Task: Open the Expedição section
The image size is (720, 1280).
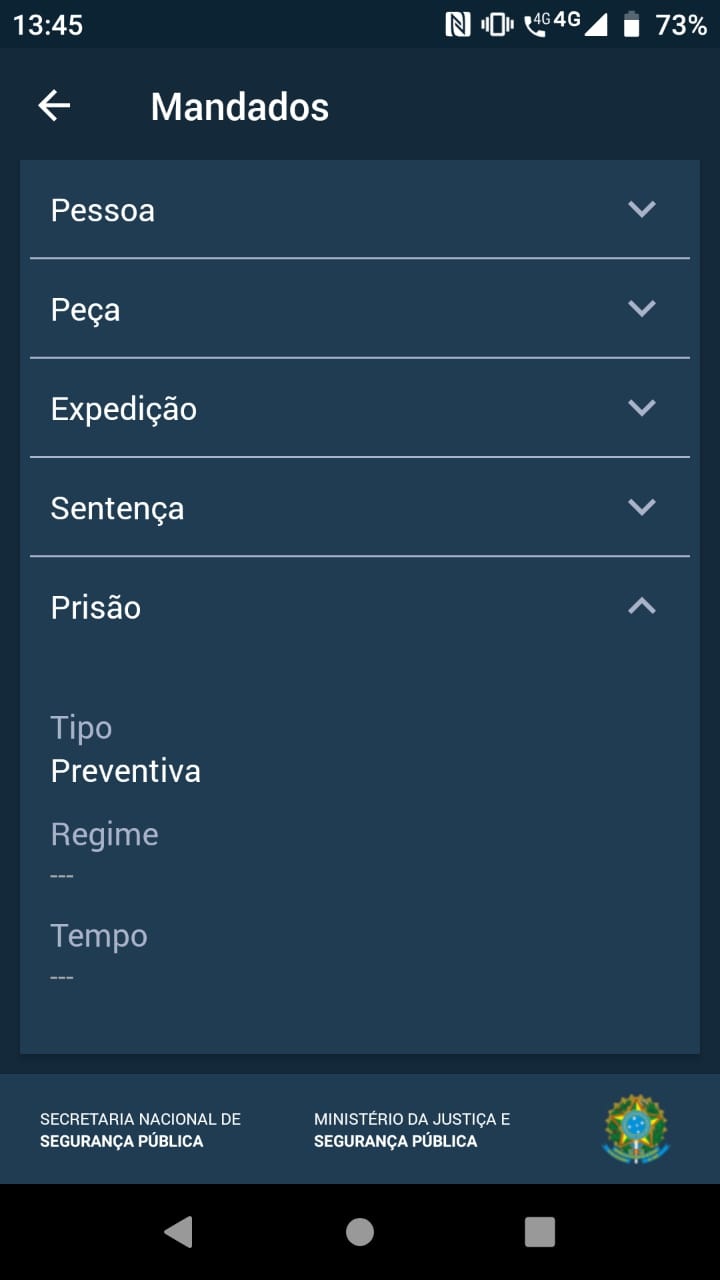Action: 360,408
